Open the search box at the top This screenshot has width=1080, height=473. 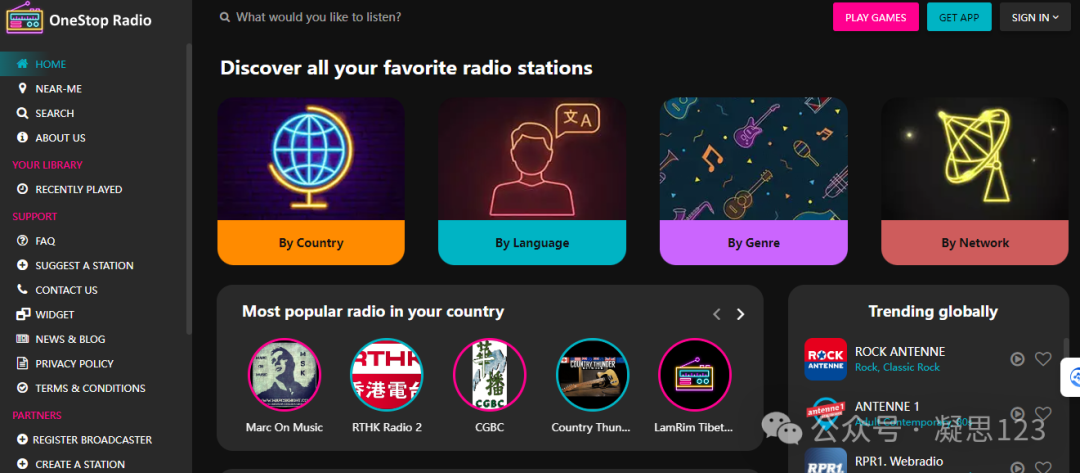(x=320, y=17)
